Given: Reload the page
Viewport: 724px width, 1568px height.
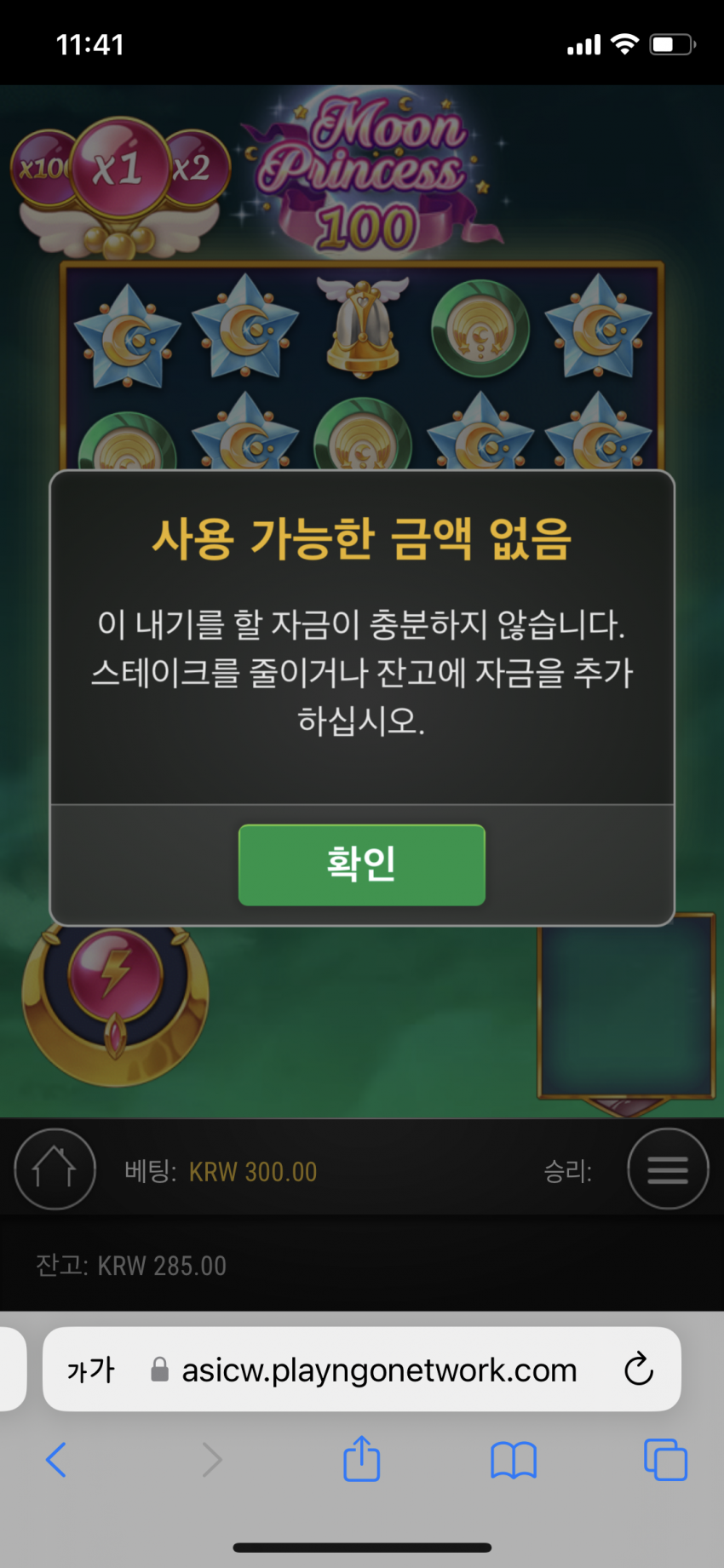Looking at the screenshot, I should pyautogui.click(x=638, y=1370).
